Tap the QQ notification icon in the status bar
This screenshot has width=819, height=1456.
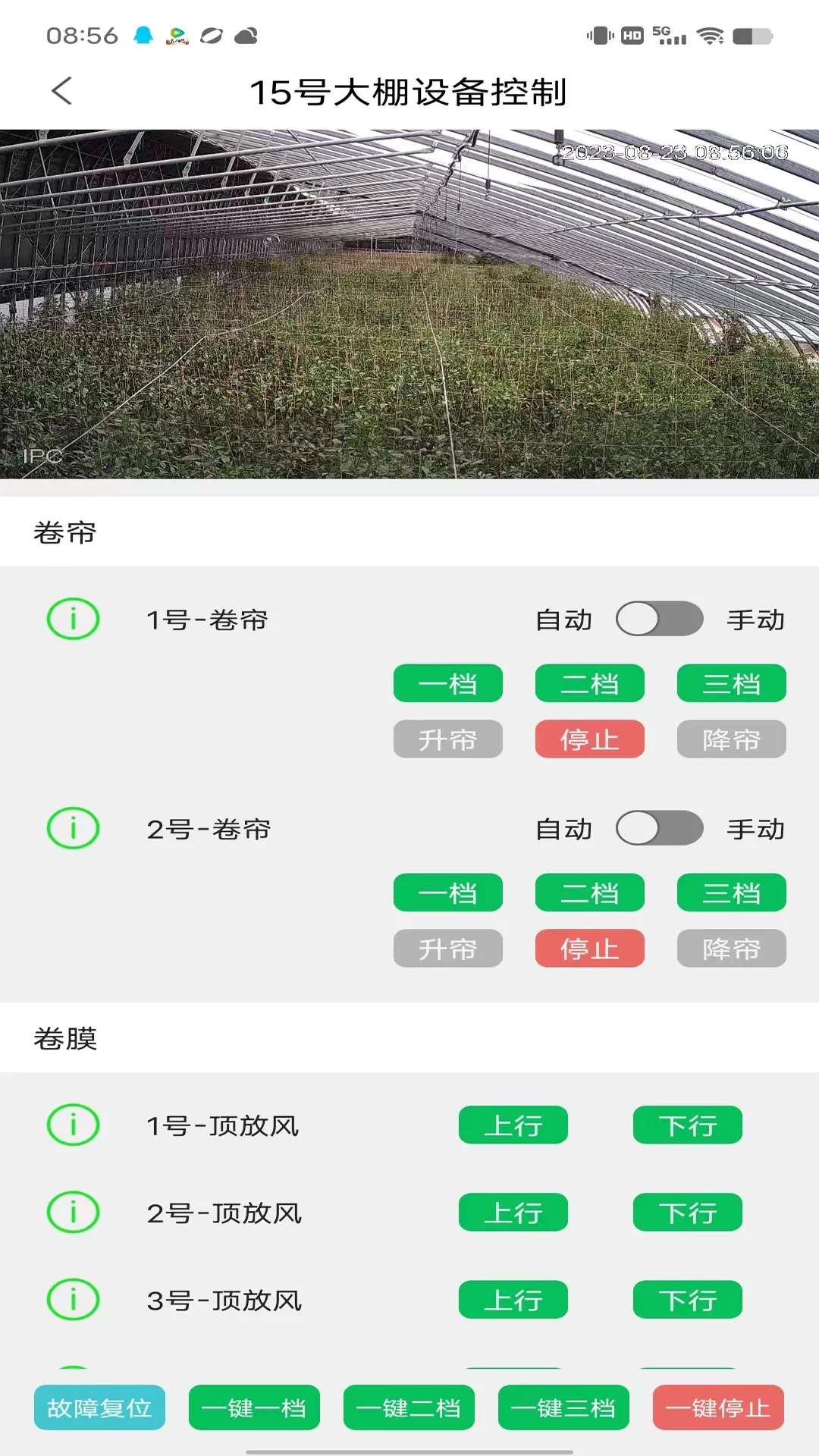point(144,33)
